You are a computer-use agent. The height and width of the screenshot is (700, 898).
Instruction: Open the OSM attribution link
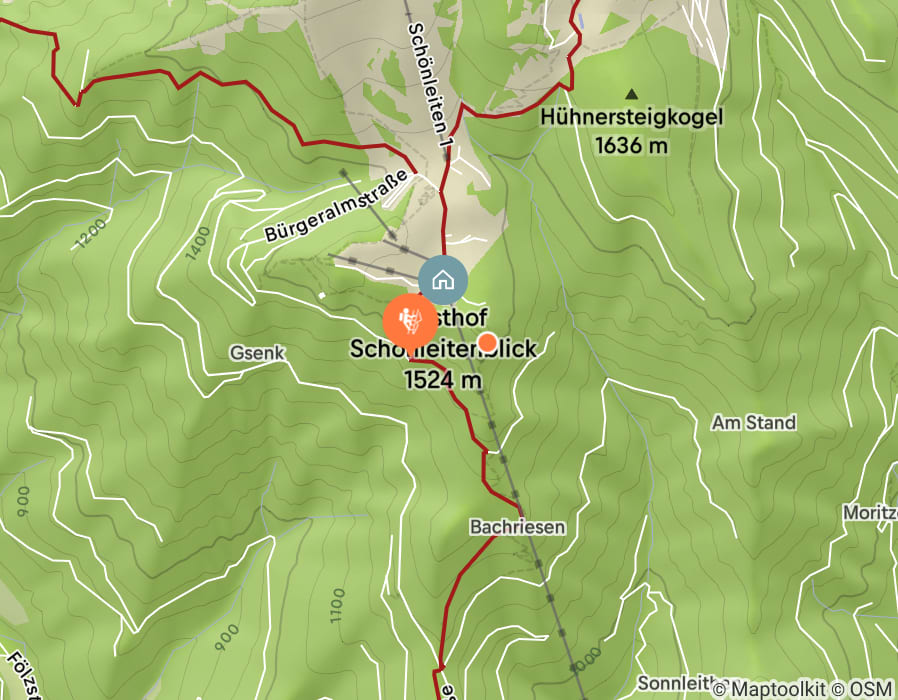pos(871,689)
